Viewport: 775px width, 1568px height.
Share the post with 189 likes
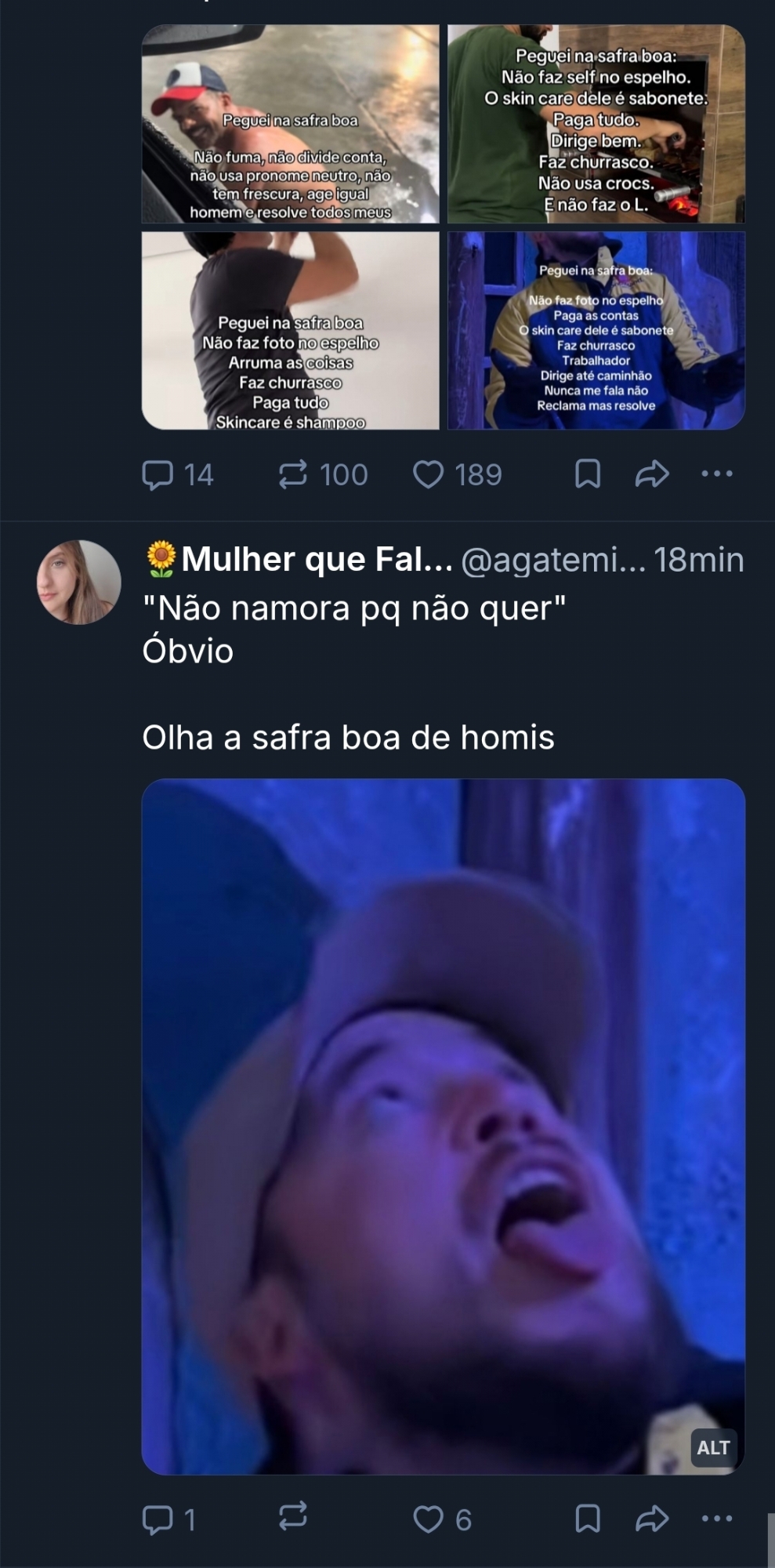coord(651,474)
